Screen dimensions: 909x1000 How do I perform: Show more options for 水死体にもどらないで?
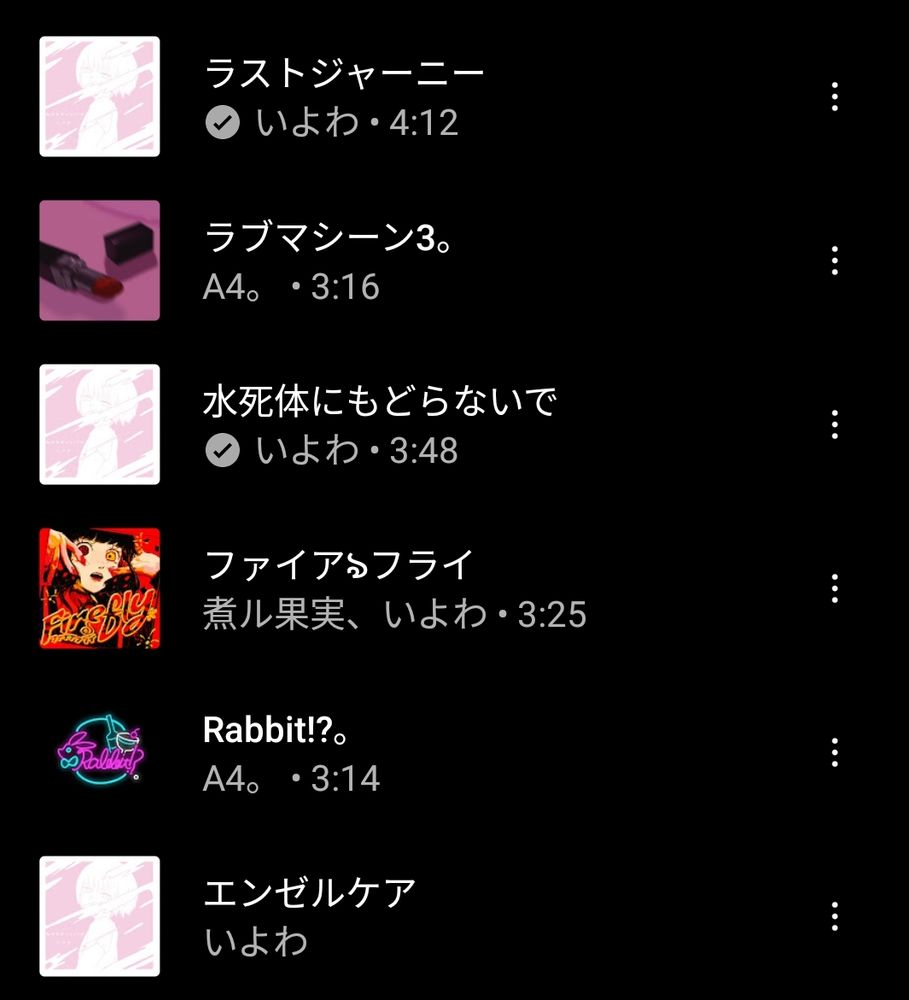pos(834,425)
